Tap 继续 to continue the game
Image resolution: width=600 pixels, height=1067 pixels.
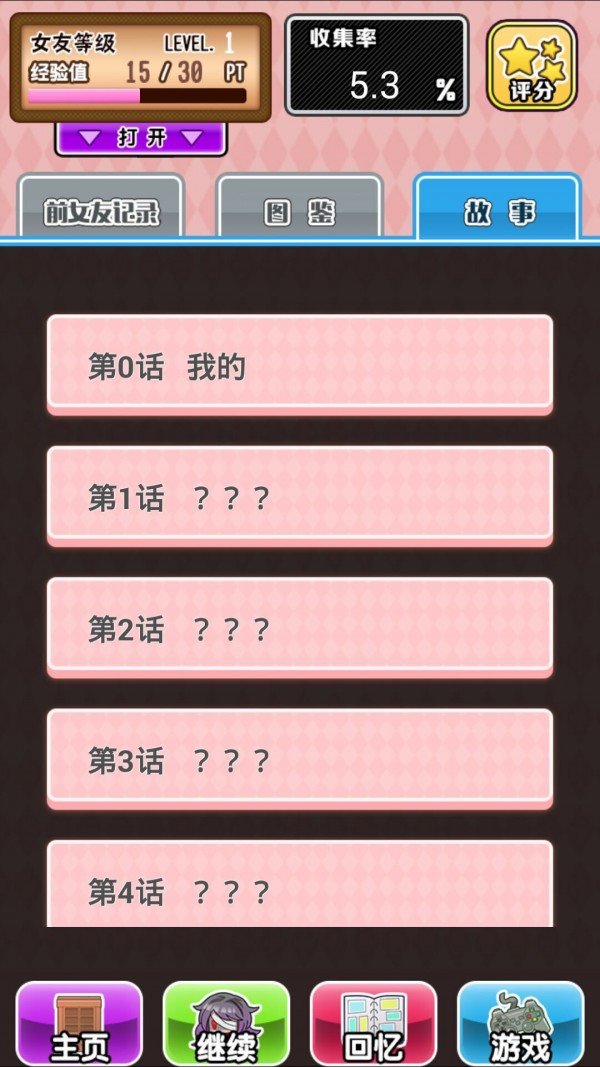pyautogui.click(x=226, y=1023)
